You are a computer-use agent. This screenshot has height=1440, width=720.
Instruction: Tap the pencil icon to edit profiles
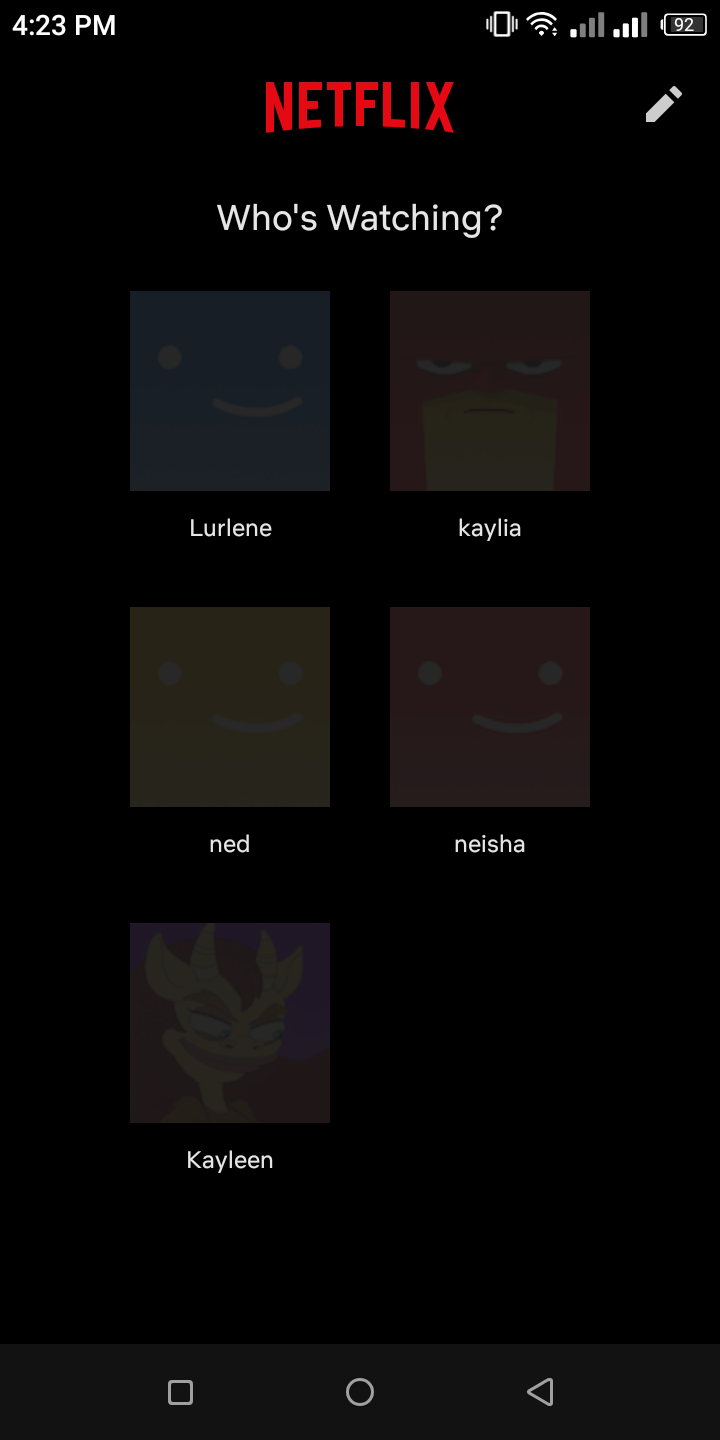click(663, 104)
